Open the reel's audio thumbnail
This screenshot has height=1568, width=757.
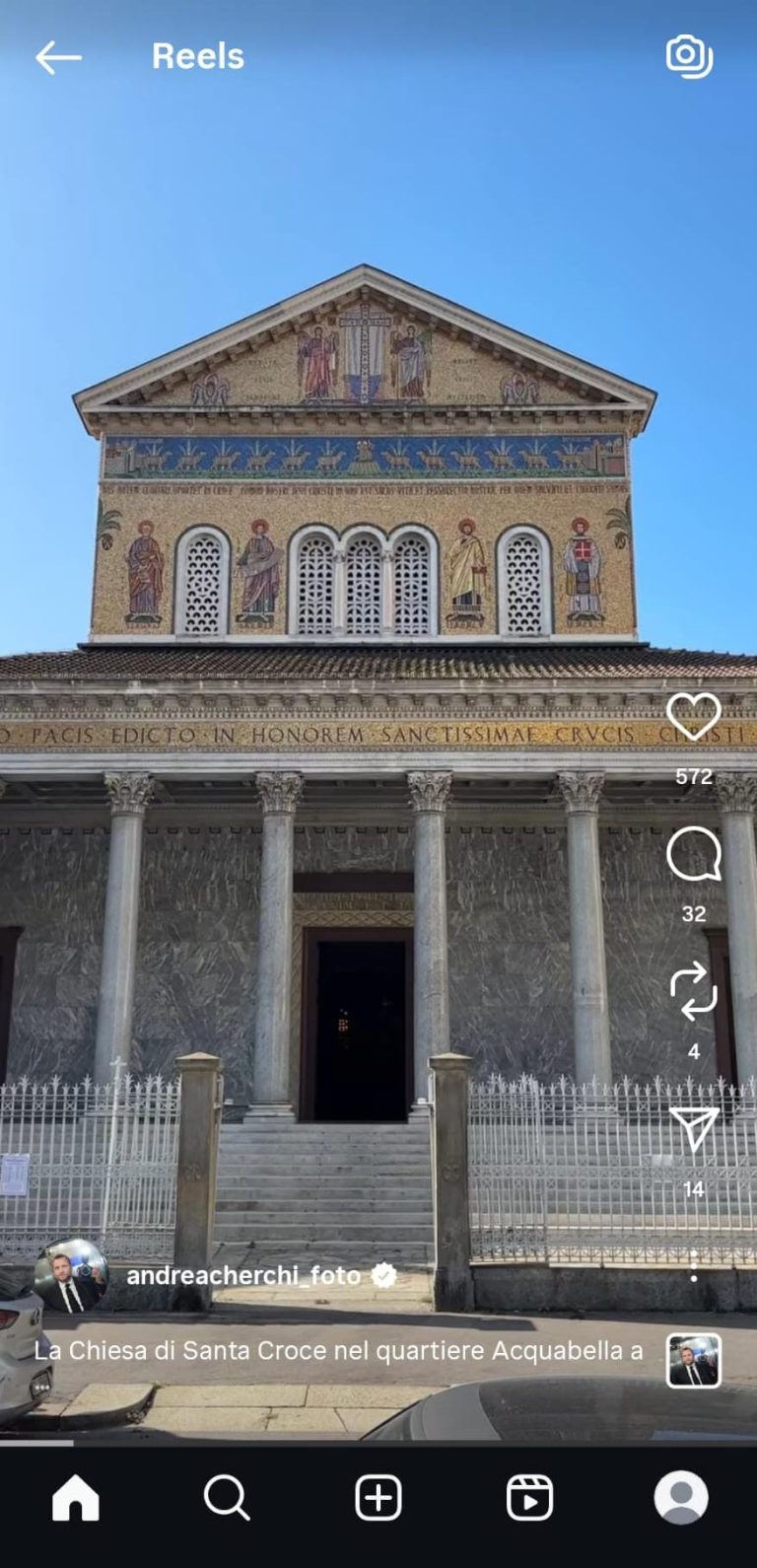[x=693, y=1361]
